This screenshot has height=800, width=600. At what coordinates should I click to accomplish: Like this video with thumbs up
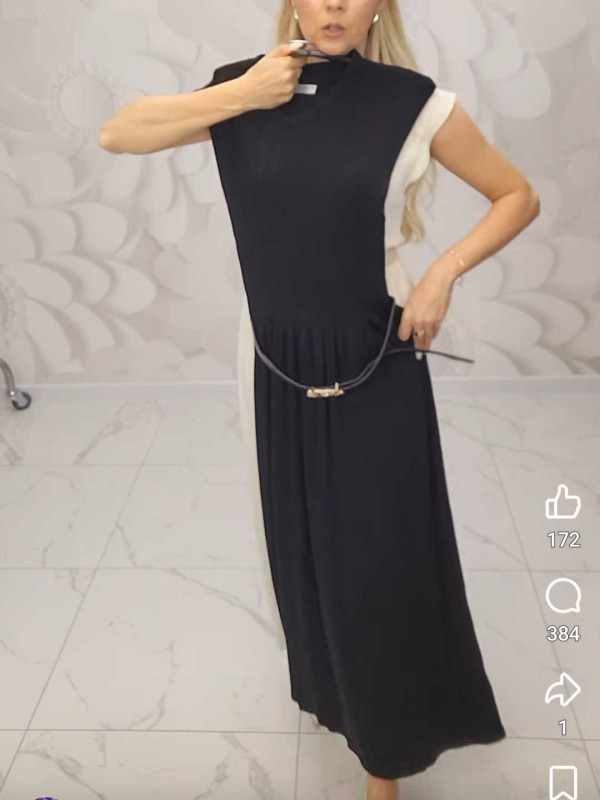point(563,503)
